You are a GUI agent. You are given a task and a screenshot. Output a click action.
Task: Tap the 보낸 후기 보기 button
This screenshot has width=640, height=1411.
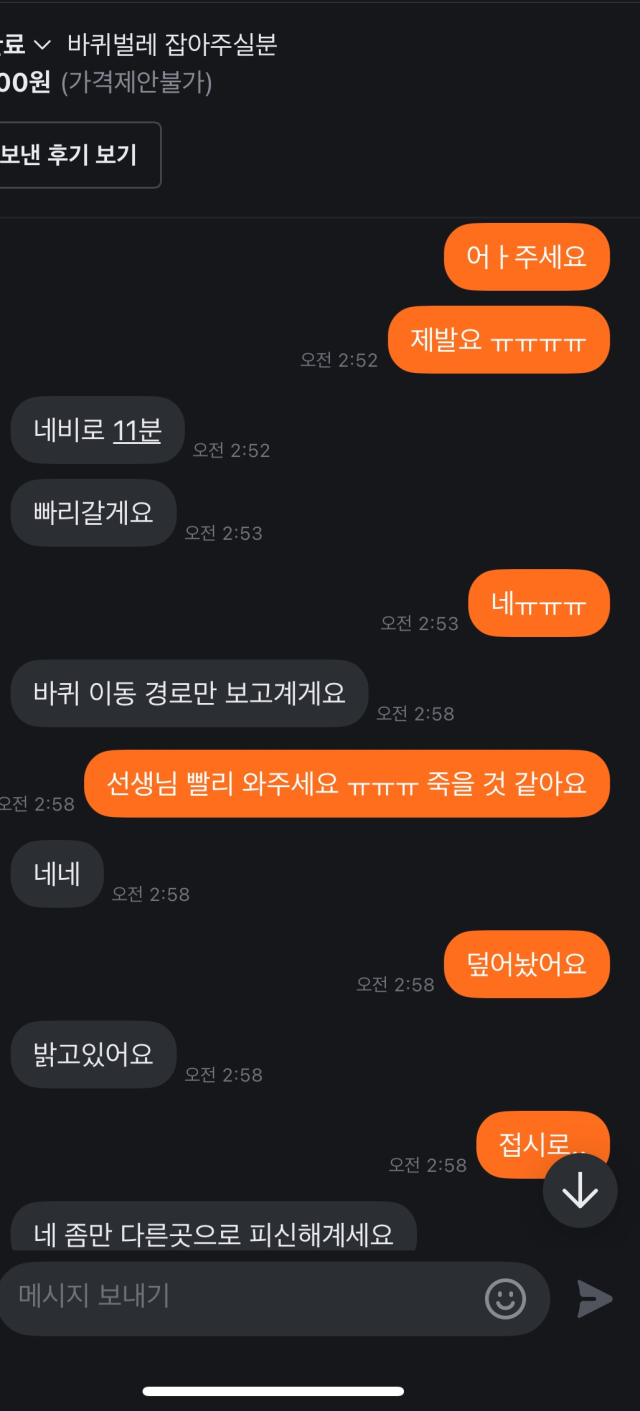click(x=70, y=155)
